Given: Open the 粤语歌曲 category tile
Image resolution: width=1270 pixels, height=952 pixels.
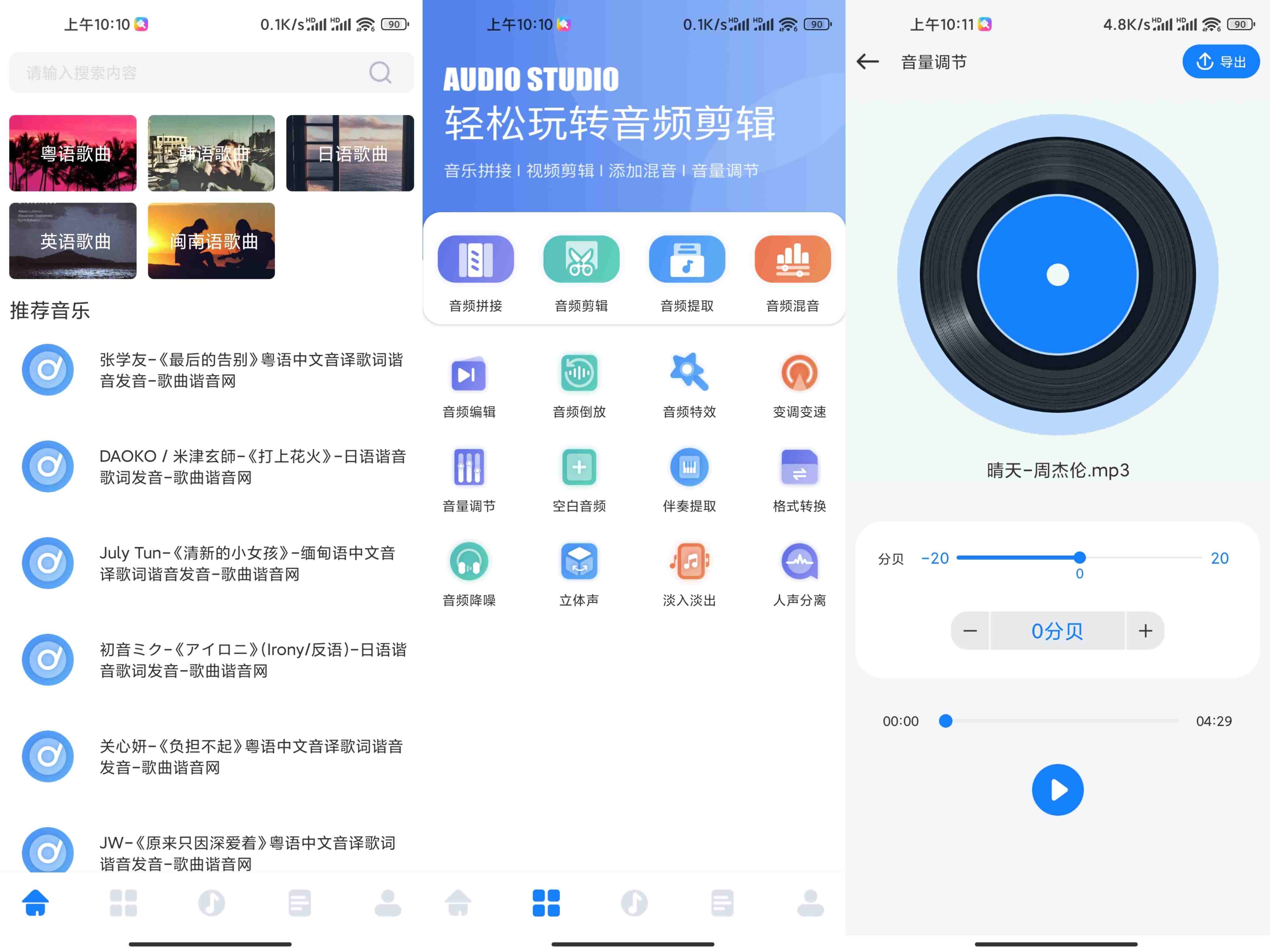Looking at the screenshot, I should pos(73,153).
